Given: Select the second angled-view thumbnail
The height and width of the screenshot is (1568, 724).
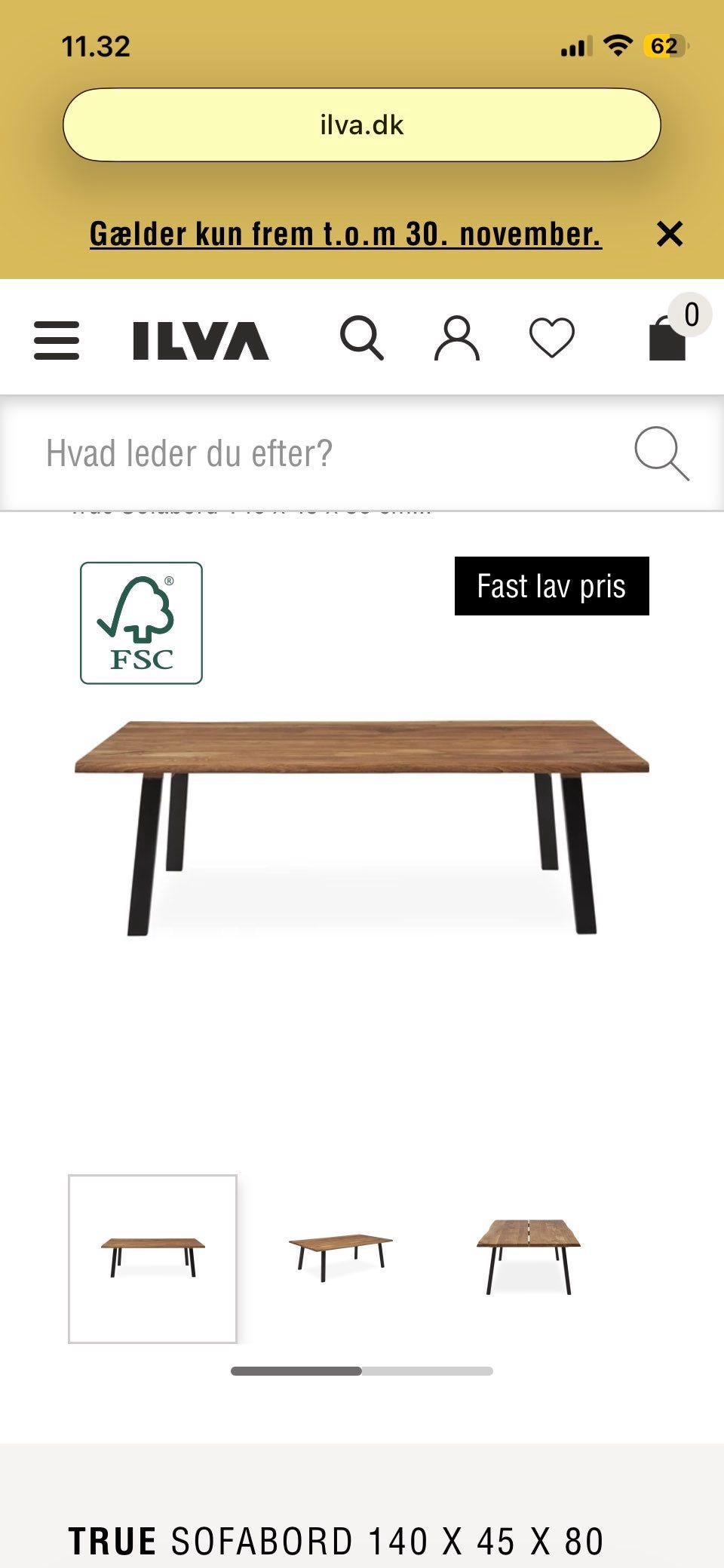Looking at the screenshot, I should point(341,1257).
